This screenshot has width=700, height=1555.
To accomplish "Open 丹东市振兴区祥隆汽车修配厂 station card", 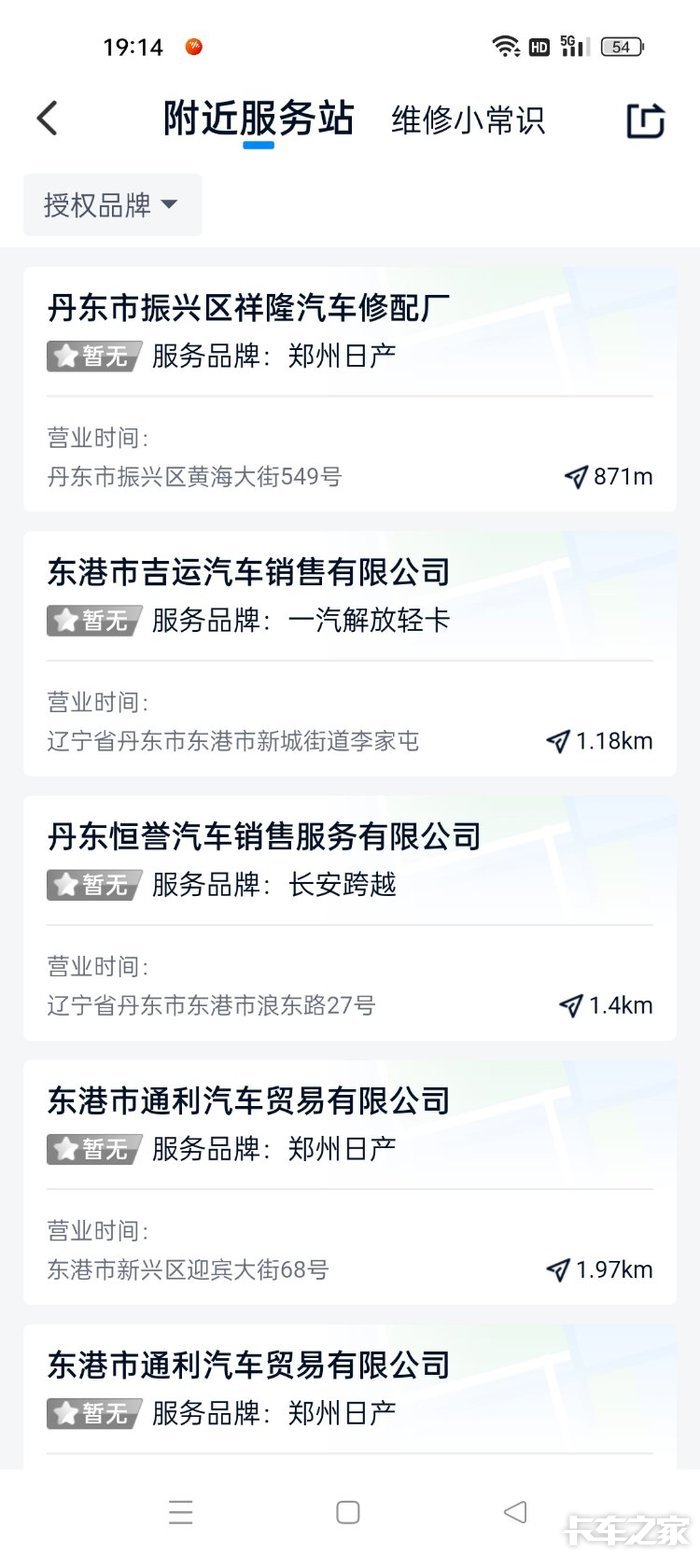I will tap(350, 389).
